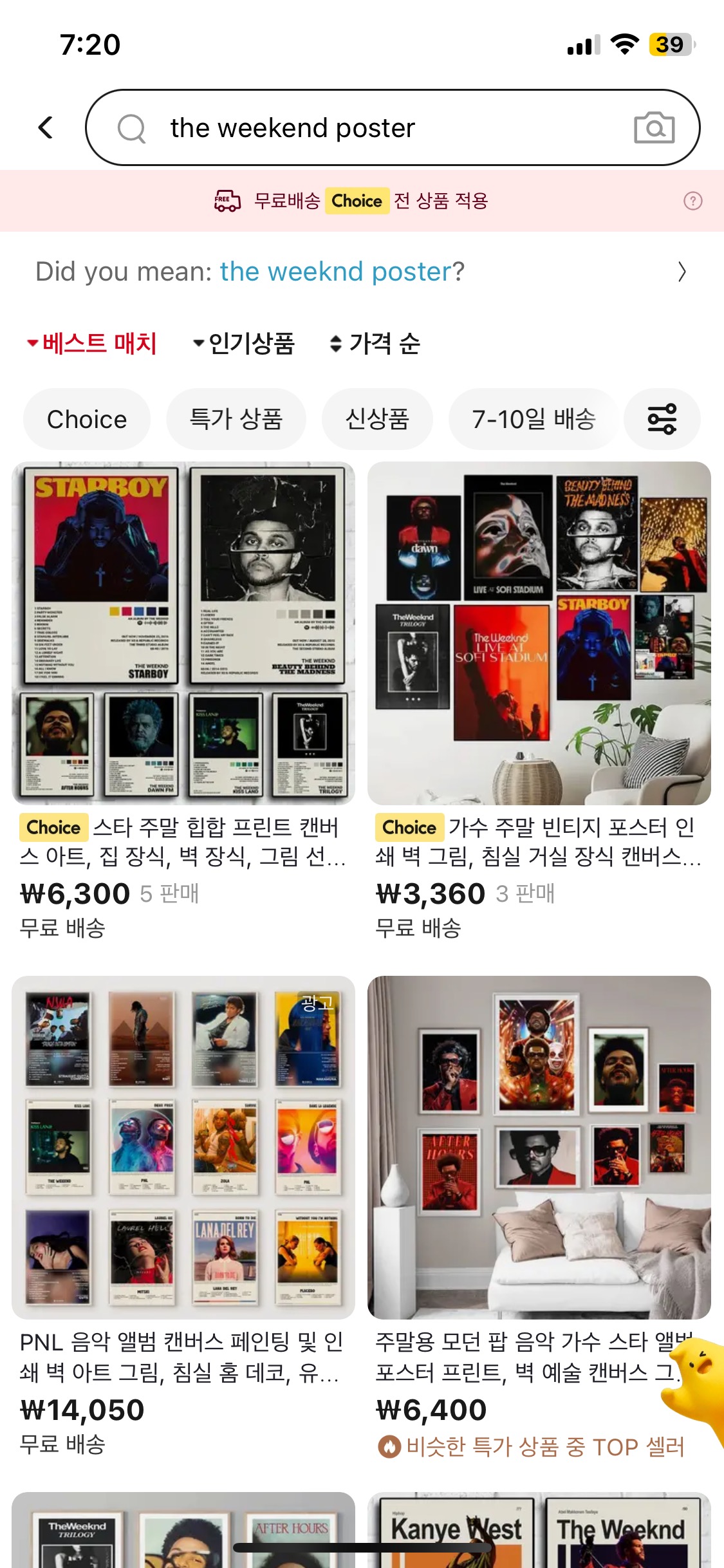Sort by 베스트 매치

[x=93, y=343]
